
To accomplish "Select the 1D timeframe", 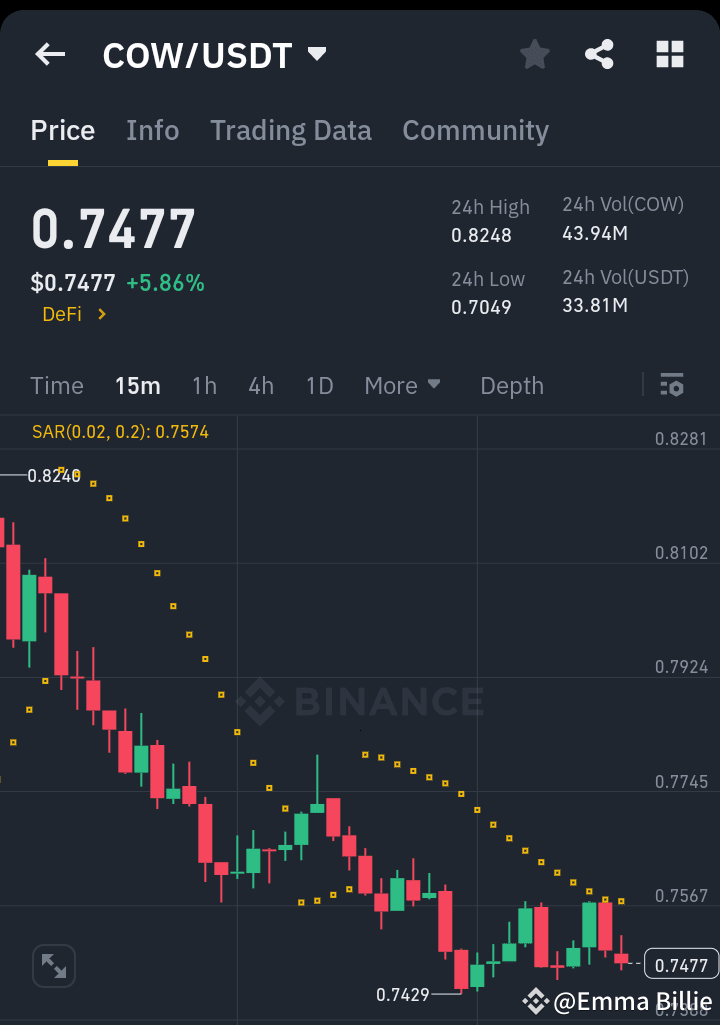I will [318, 385].
